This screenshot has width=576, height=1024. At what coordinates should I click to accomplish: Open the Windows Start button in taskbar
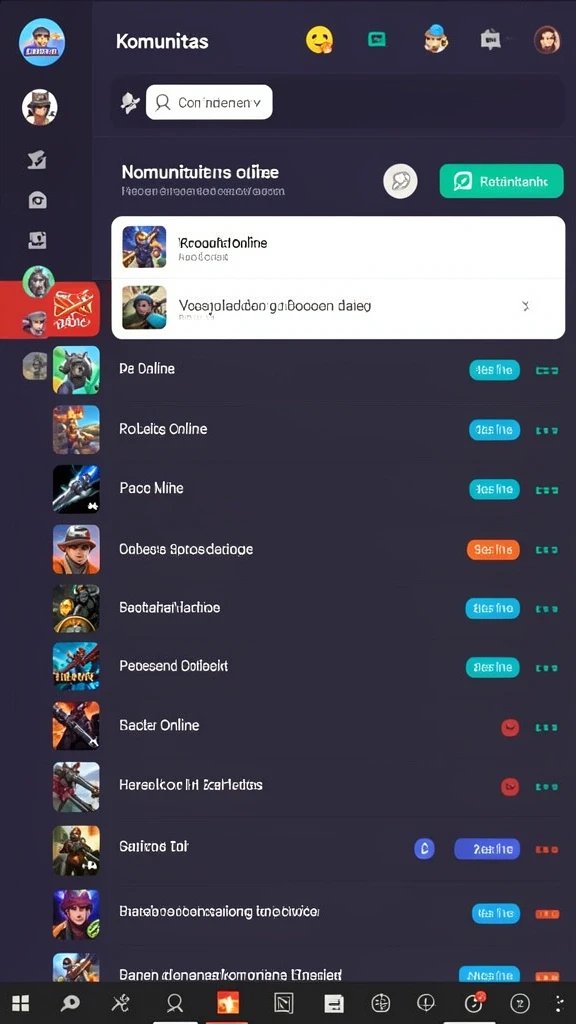pyautogui.click(x=20, y=1003)
